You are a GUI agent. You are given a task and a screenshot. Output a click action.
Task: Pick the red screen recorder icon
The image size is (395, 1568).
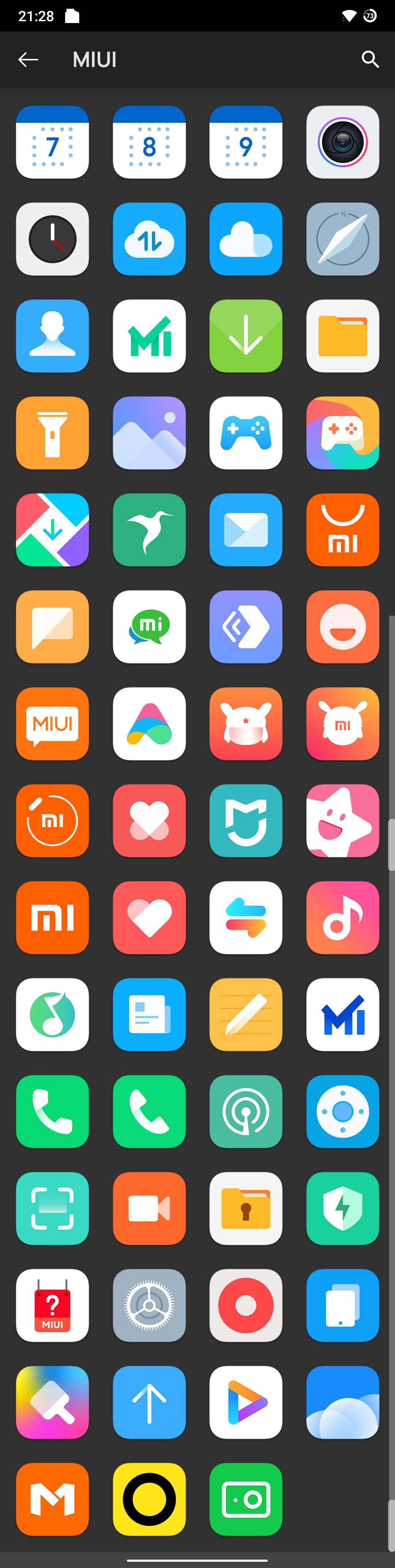coord(246,1305)
